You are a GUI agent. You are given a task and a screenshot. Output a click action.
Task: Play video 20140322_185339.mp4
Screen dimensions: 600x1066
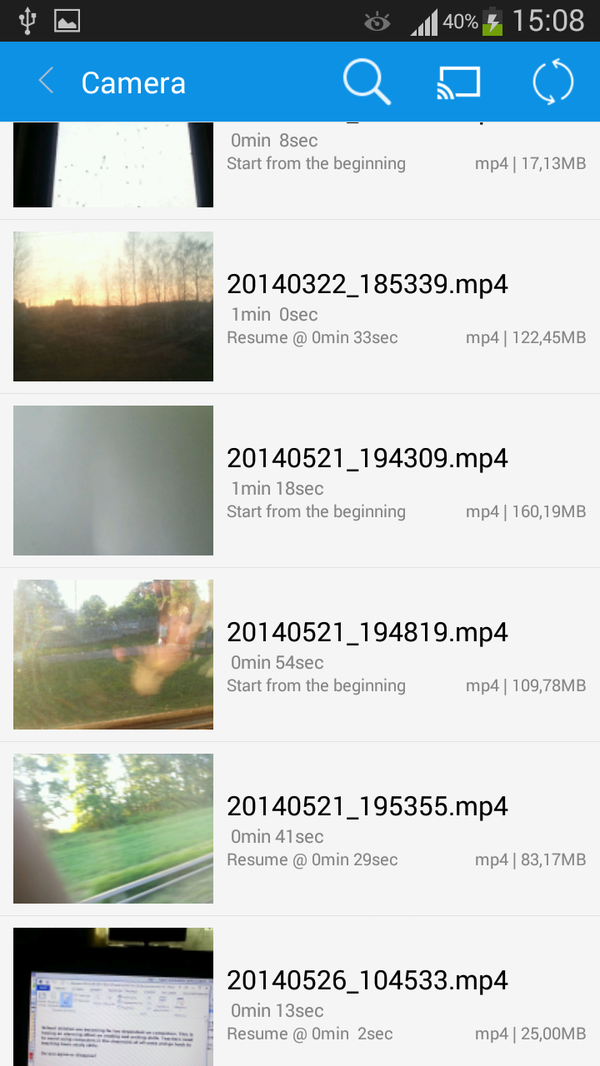(x=367, y=285)
